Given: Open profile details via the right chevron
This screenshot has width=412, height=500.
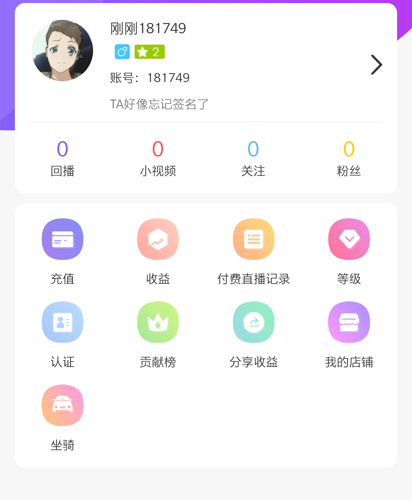Looking at the screenshot, I should pyautogui.click(x=376, y=65).
